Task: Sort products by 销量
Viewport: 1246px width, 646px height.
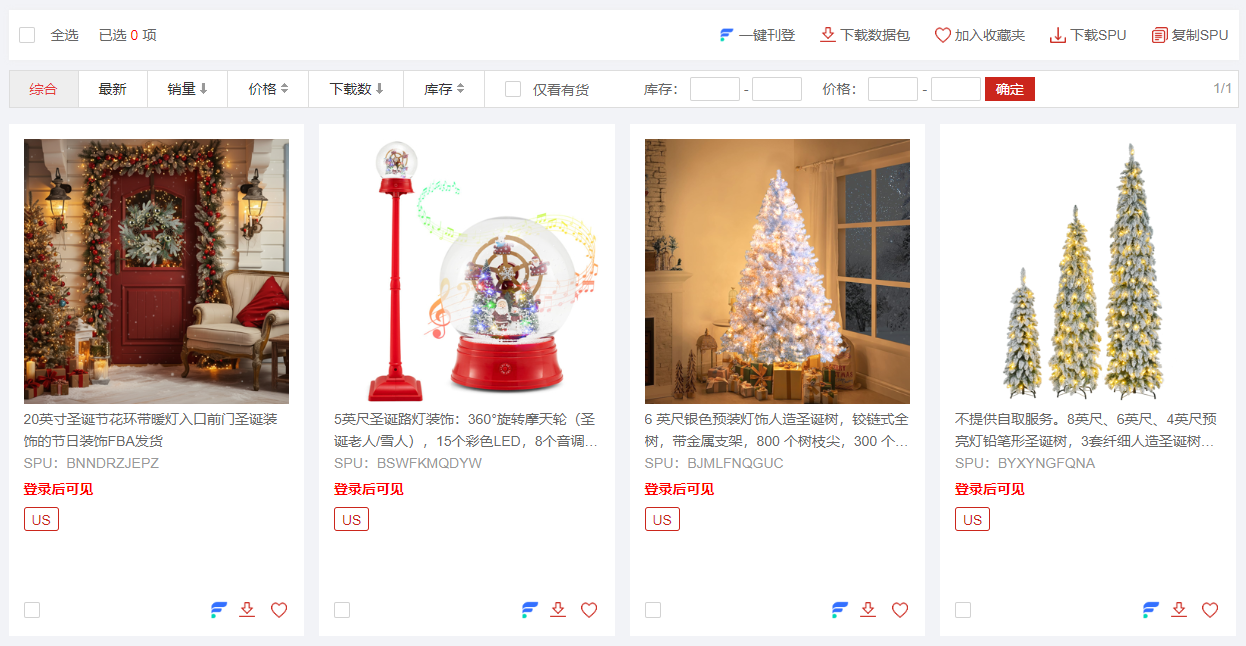Action: pos(187,89)
